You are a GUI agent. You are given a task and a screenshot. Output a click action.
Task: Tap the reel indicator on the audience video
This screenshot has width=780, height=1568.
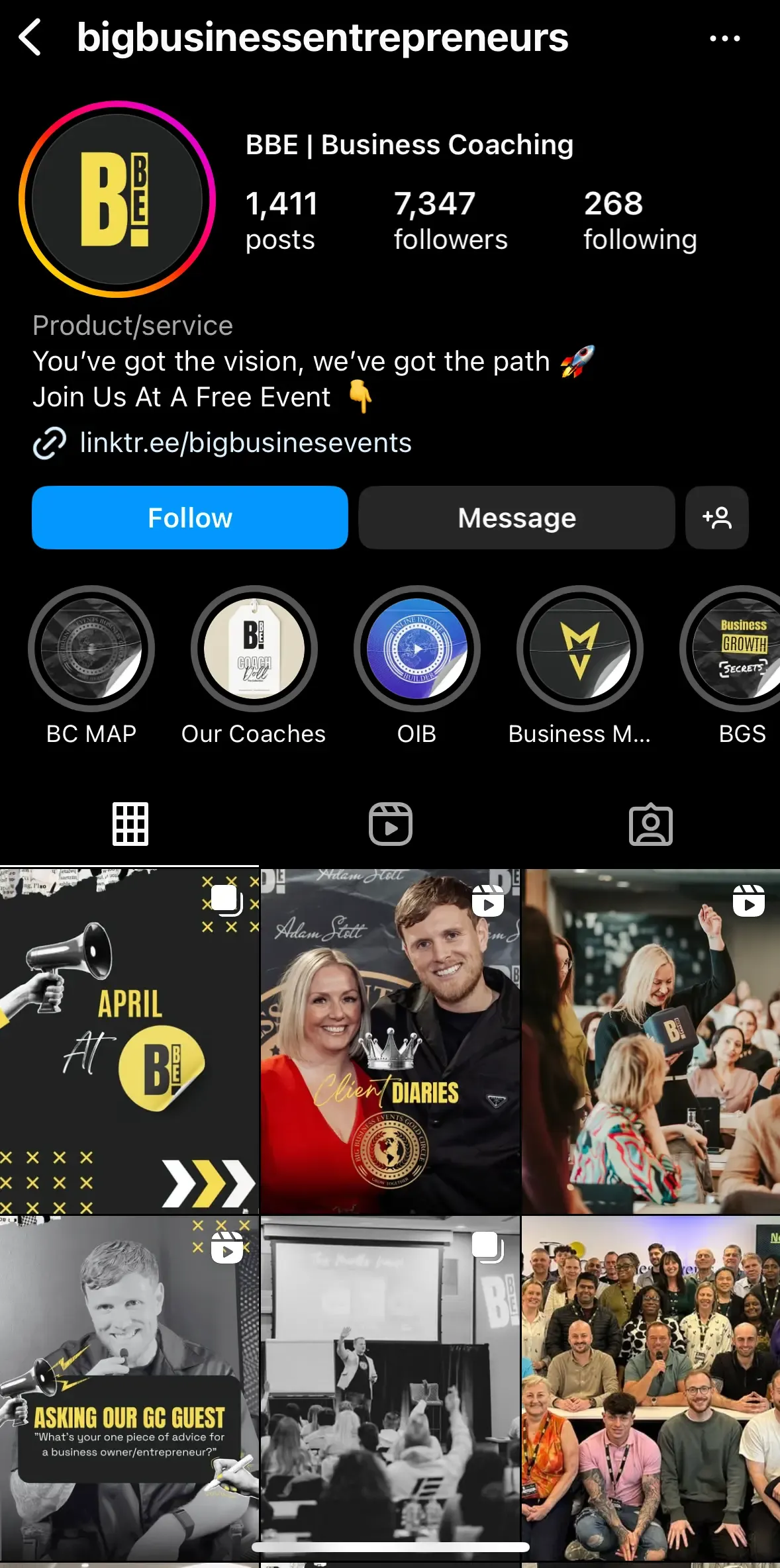pos(749,900)
